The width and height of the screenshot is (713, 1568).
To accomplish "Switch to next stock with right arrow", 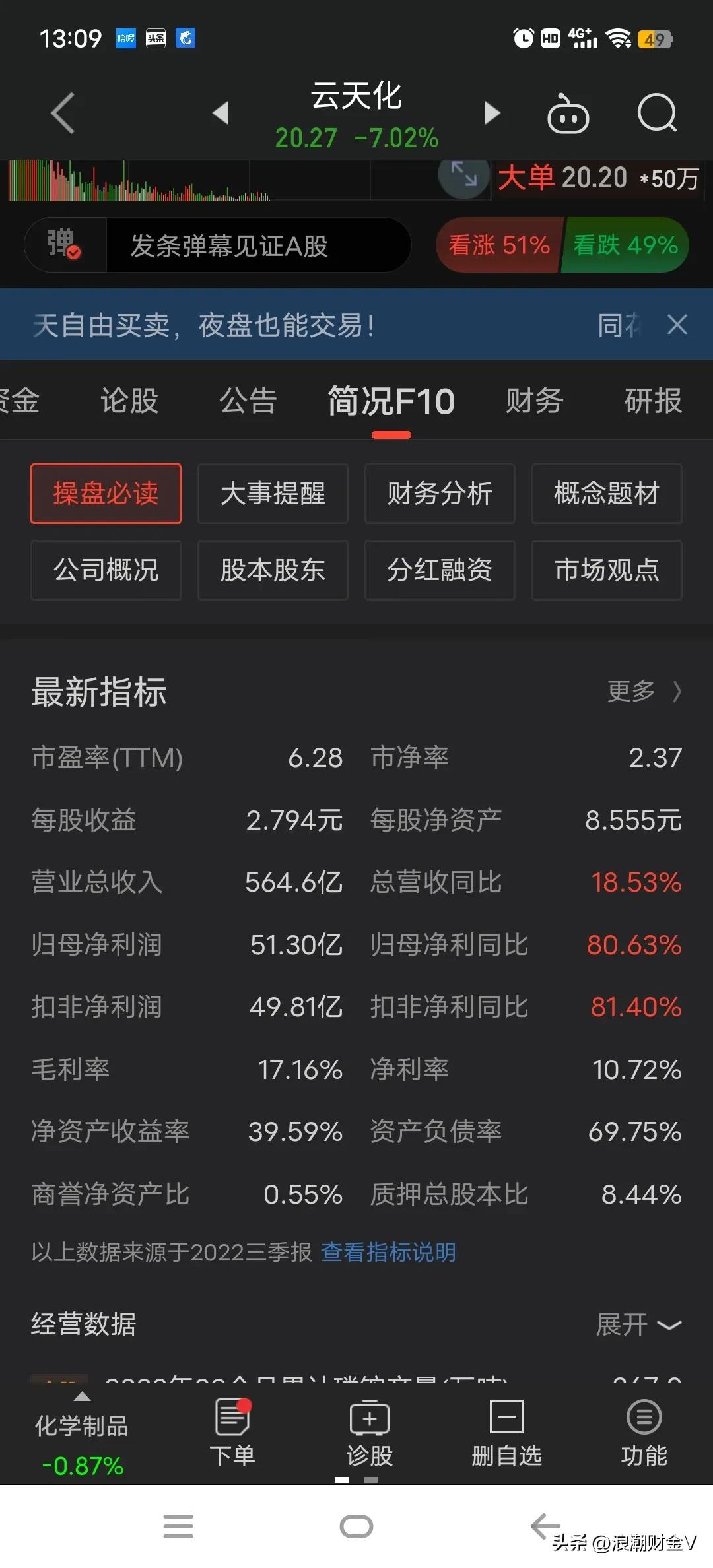I will coord(492,112).
